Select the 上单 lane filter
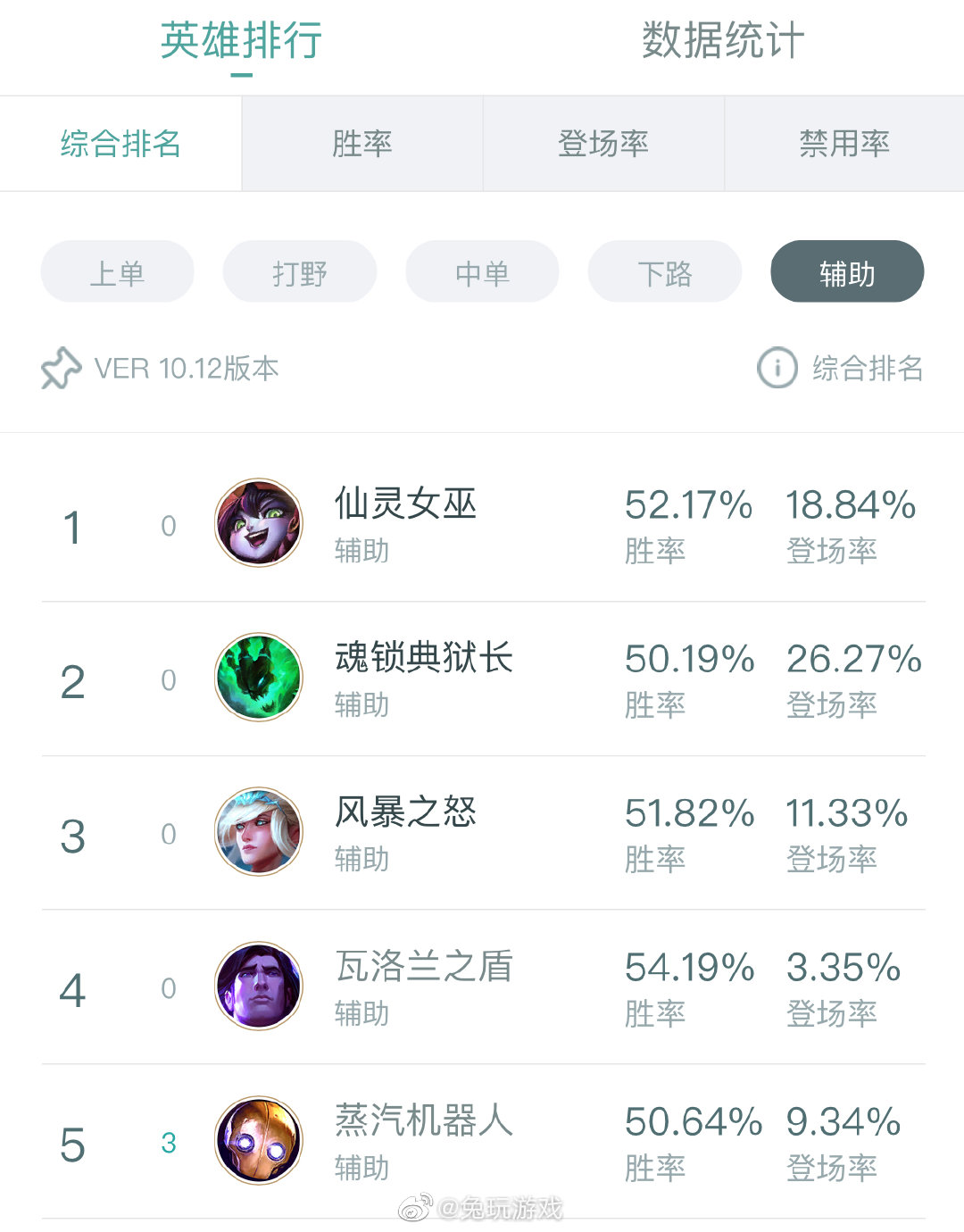964x1232 pixels. [117, 271]
